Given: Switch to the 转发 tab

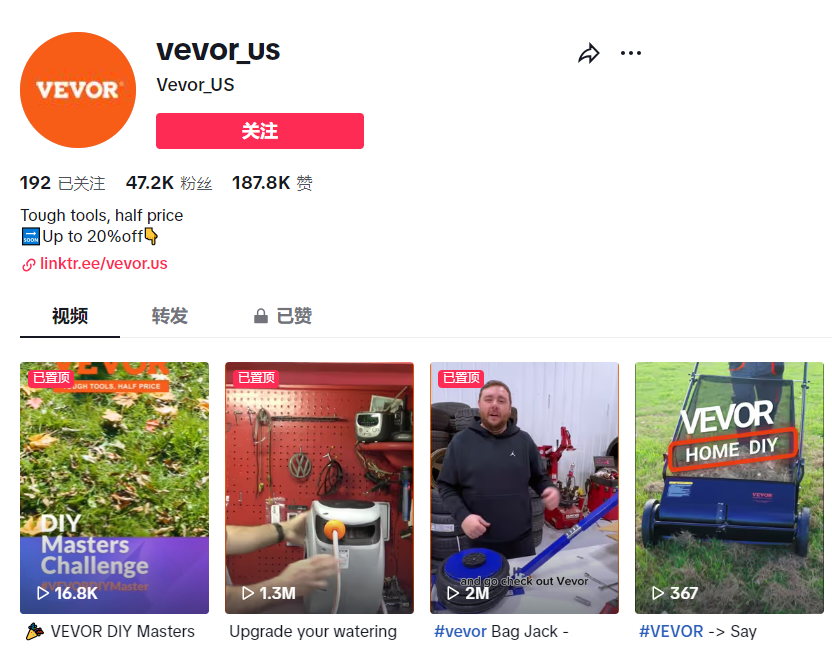Looking at the screenshot, I should click(x=170, y=316).
